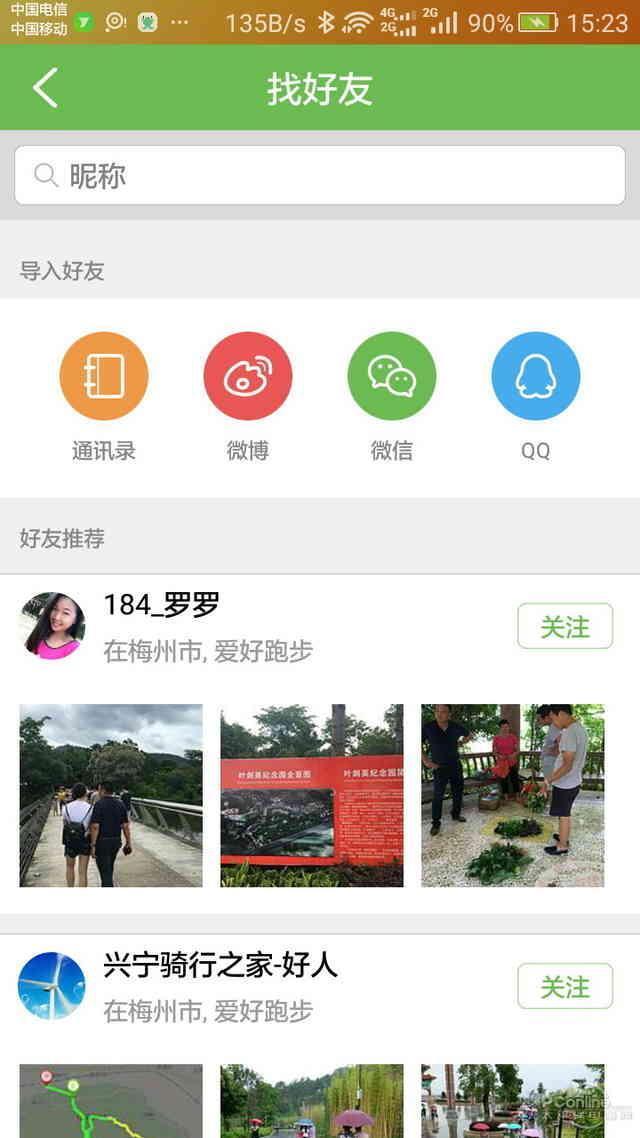Tap the 昵称 search field
The image size is (640, 1138).
click(x=320, y=176)
